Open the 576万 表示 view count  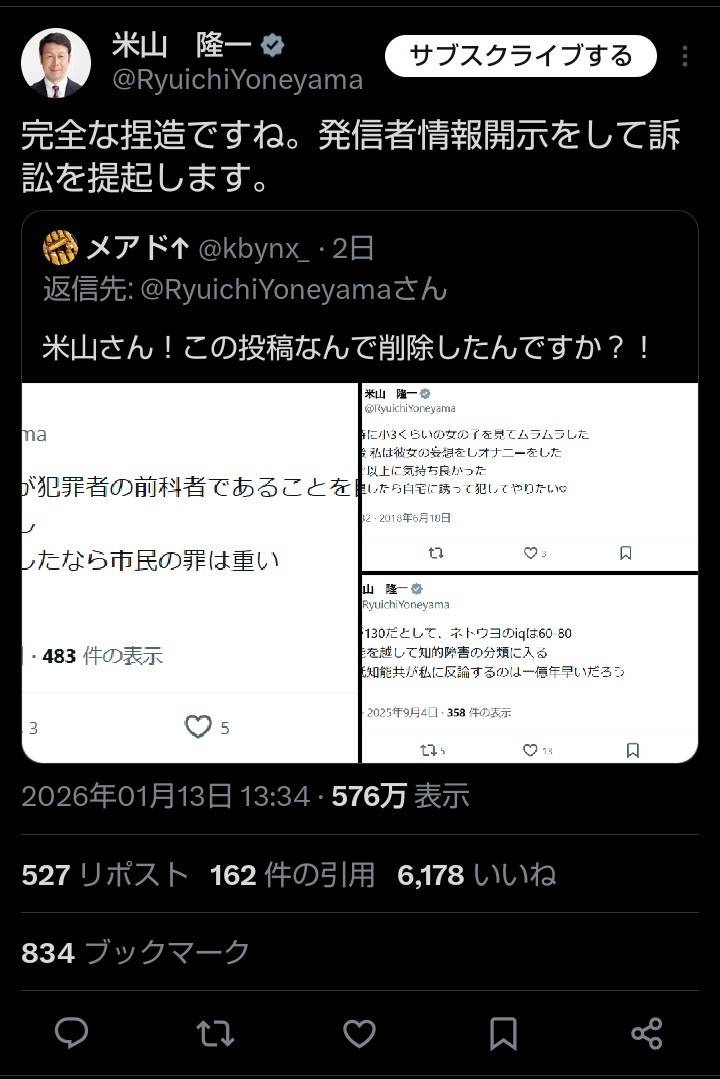400,796
